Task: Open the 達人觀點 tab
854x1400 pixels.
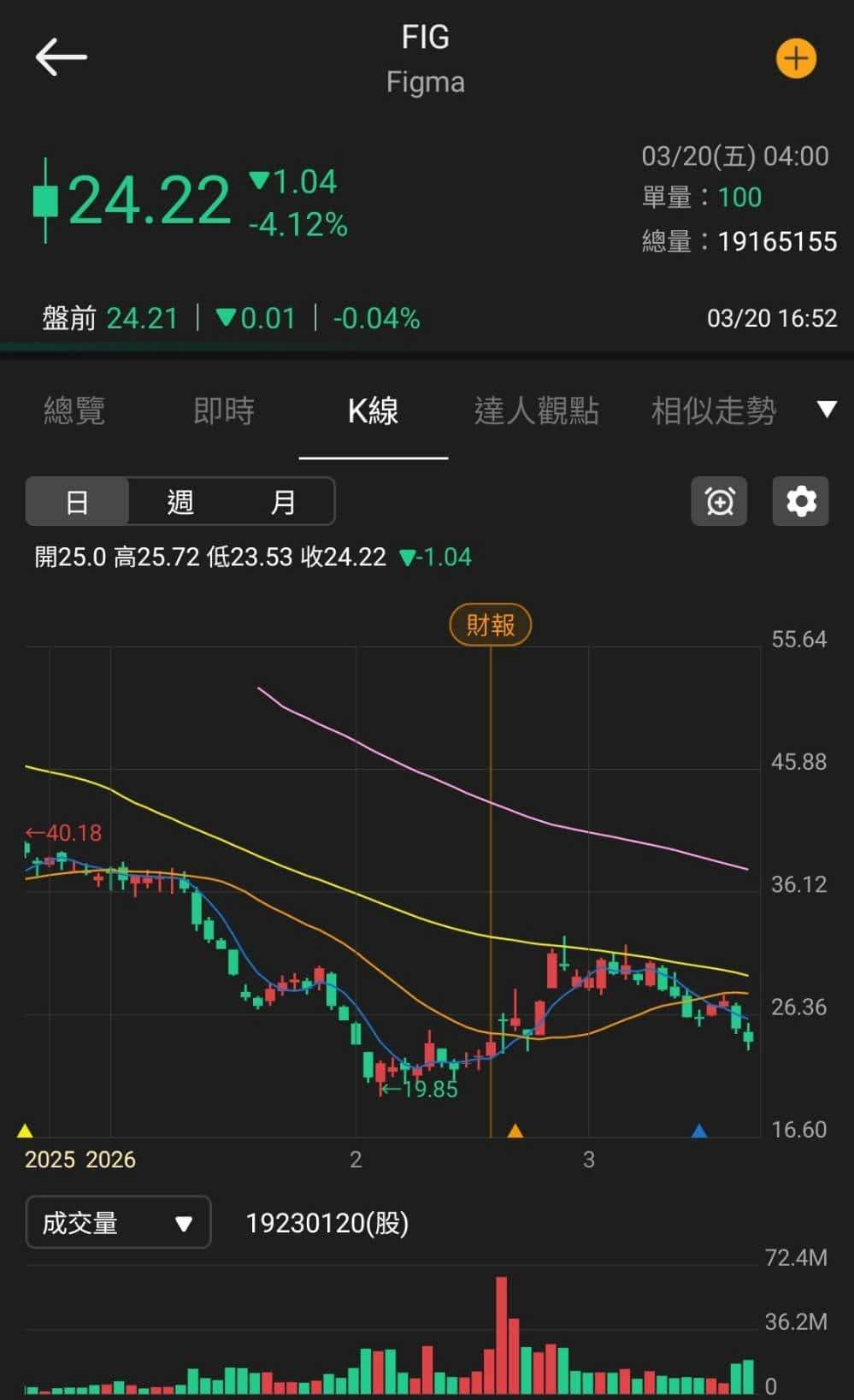Action: tap(538, 411)
